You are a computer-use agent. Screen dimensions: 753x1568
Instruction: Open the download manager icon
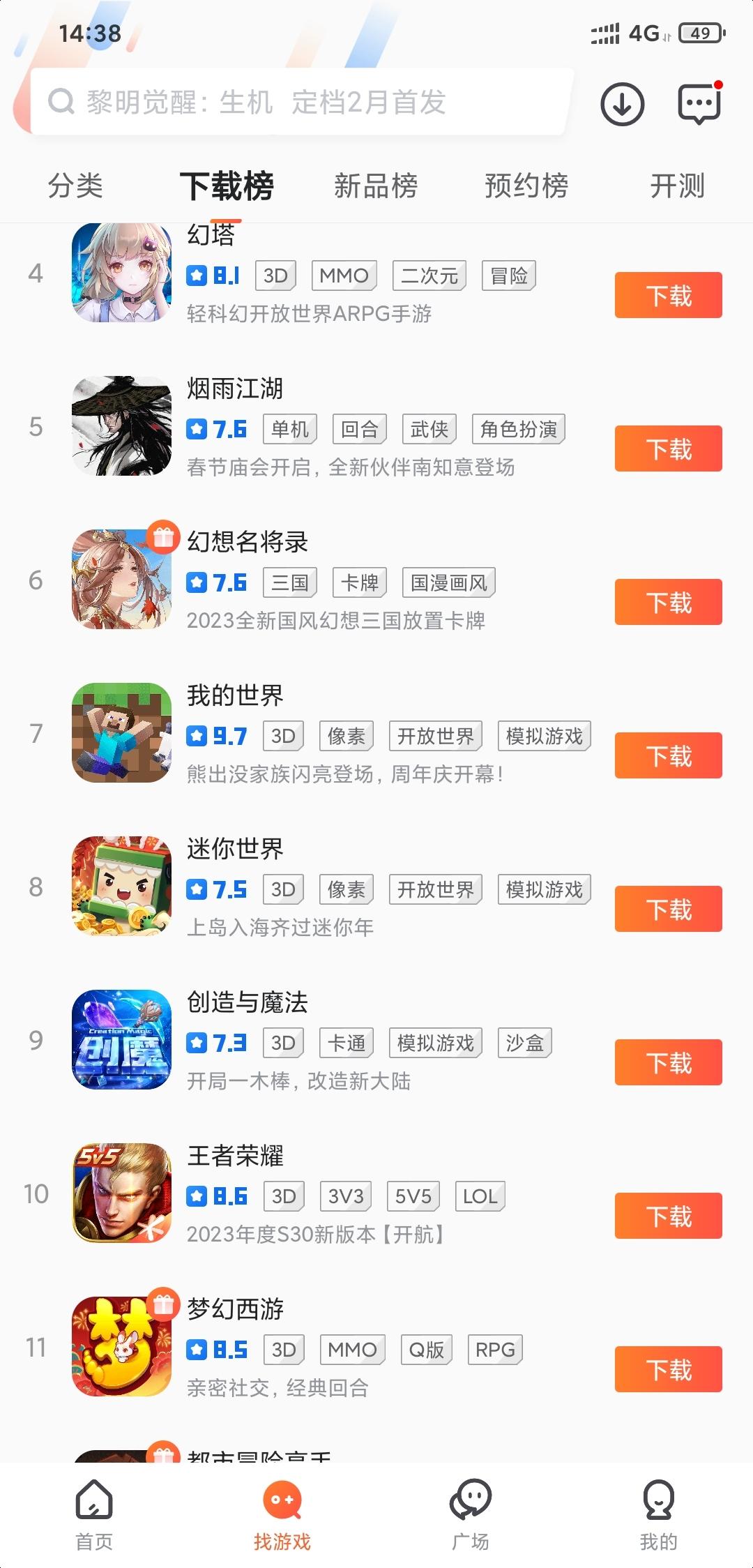click(x=622, y=104)
